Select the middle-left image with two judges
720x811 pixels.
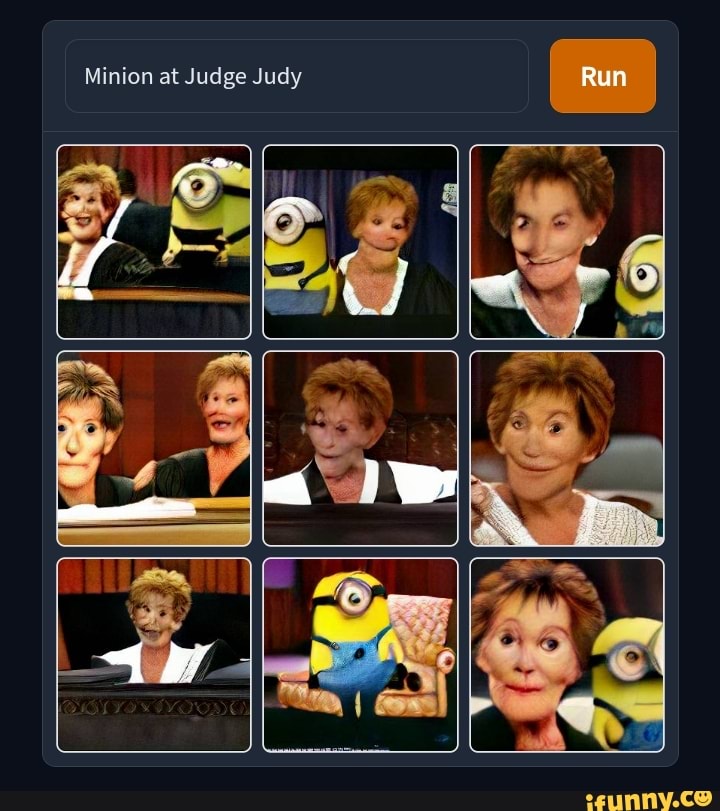pyautogui.click(x=154, y=447)
